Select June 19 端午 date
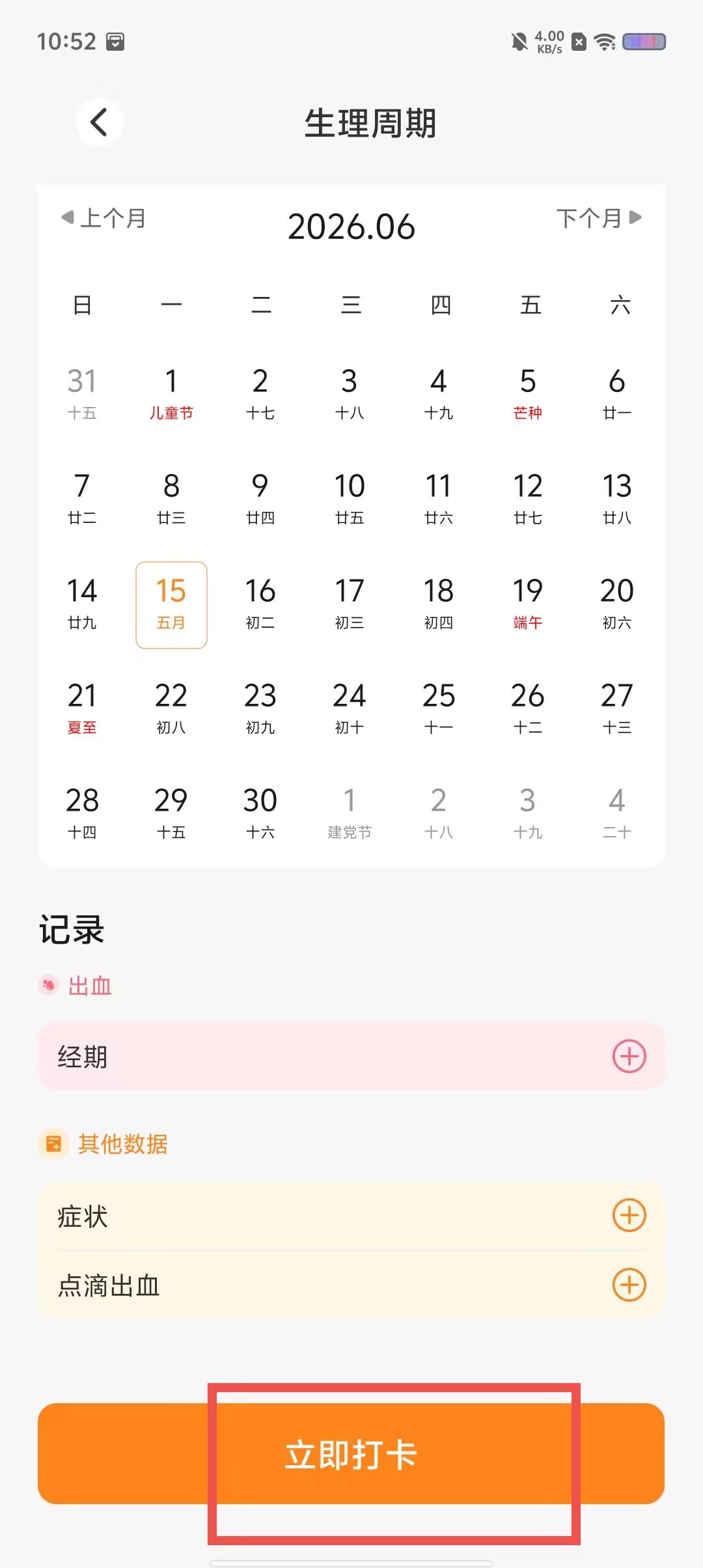The image size is (703, 1568). (x=528, y=605)
